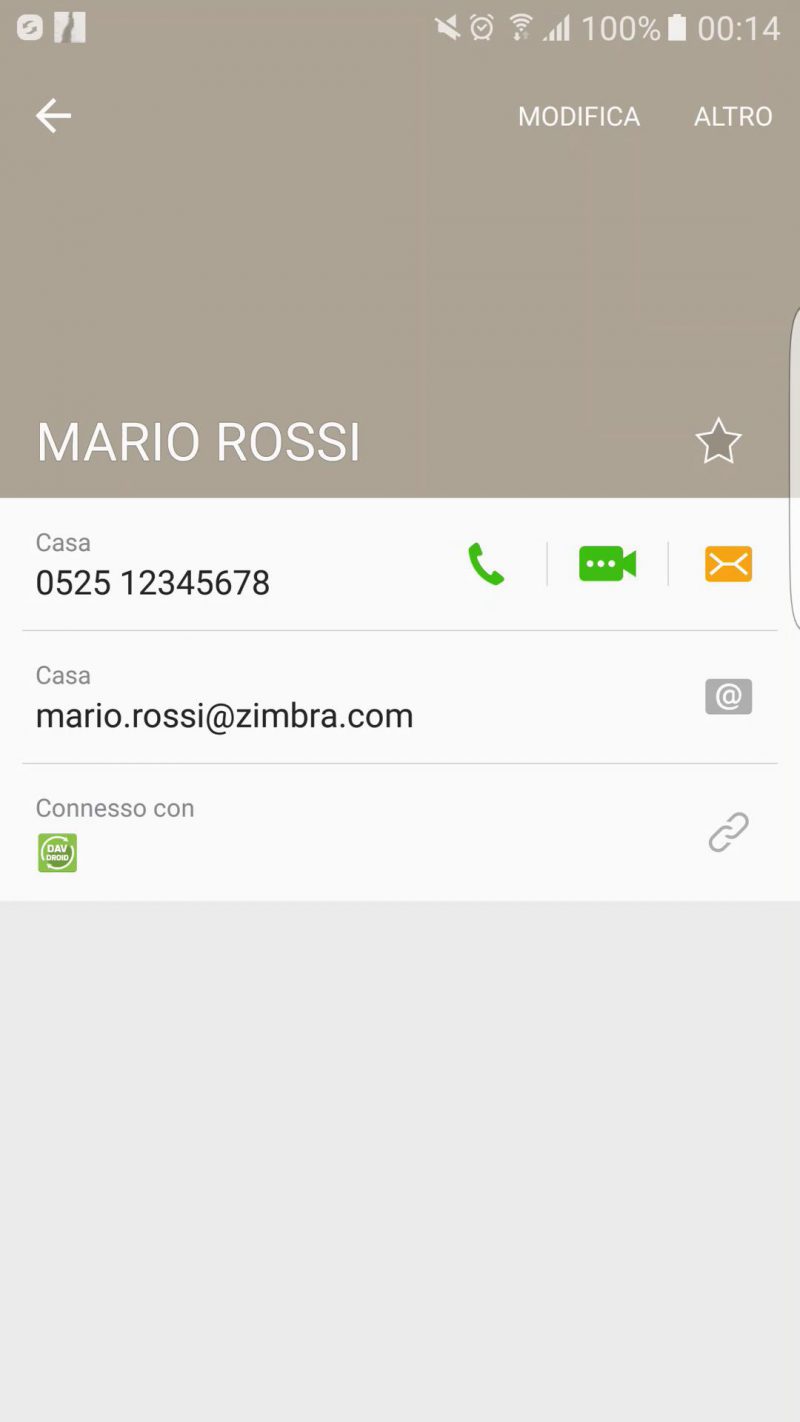Image resolution: width=800 pixels, height=1422 pixels.
Task: Send a text message to Mario Rossi
Action: point(728,564)
